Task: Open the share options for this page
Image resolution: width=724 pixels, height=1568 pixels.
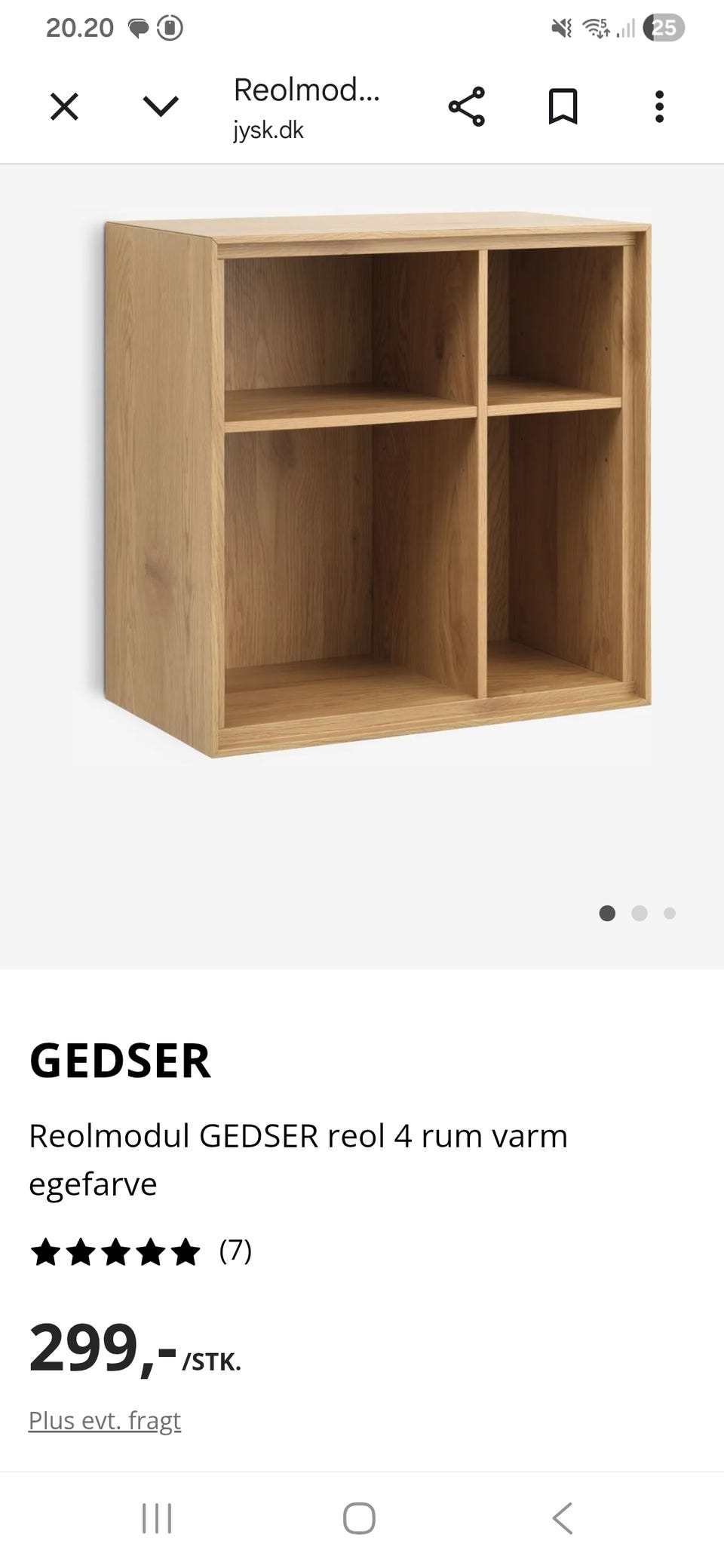Action: 468,106
